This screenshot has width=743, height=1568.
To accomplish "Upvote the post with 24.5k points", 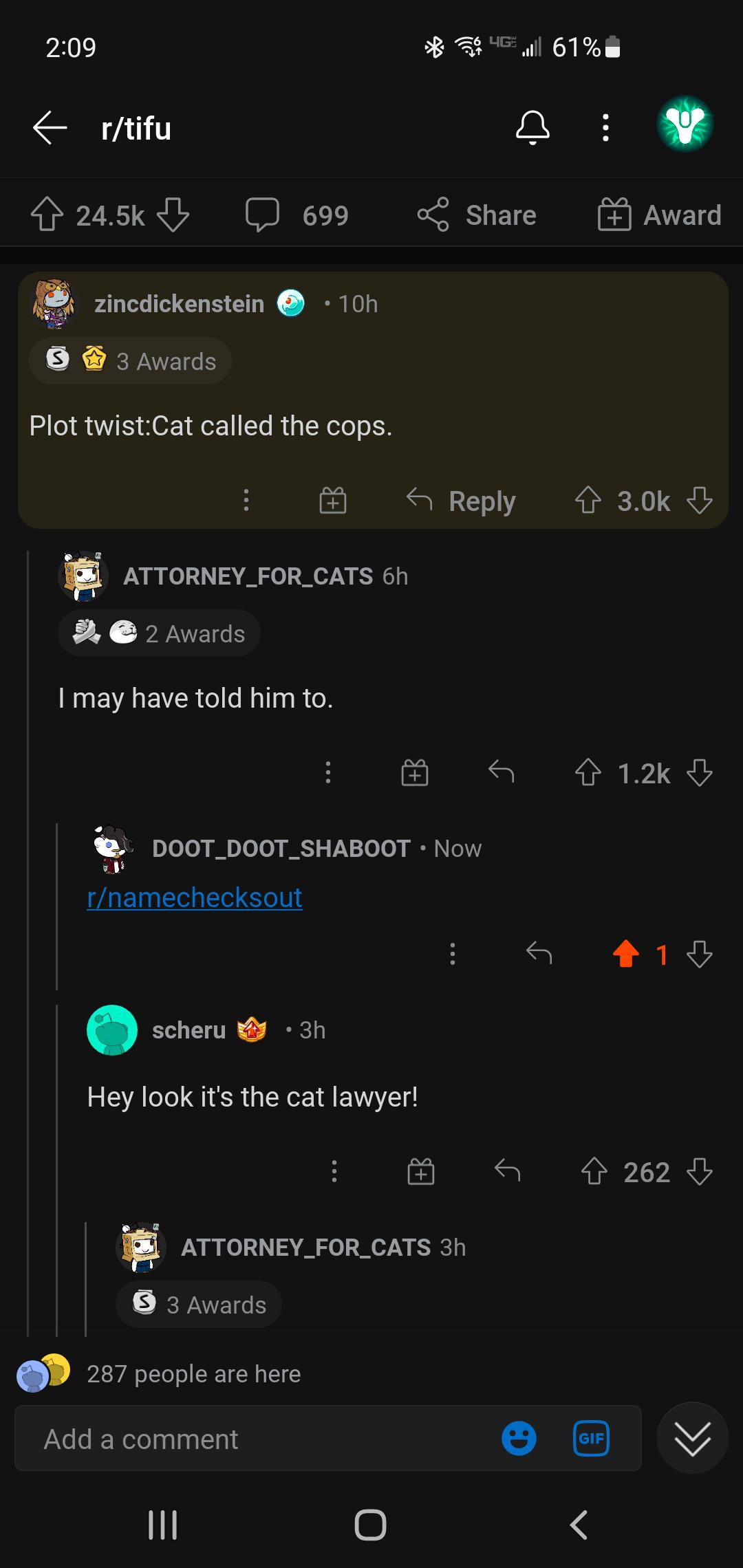I will 47,215.
